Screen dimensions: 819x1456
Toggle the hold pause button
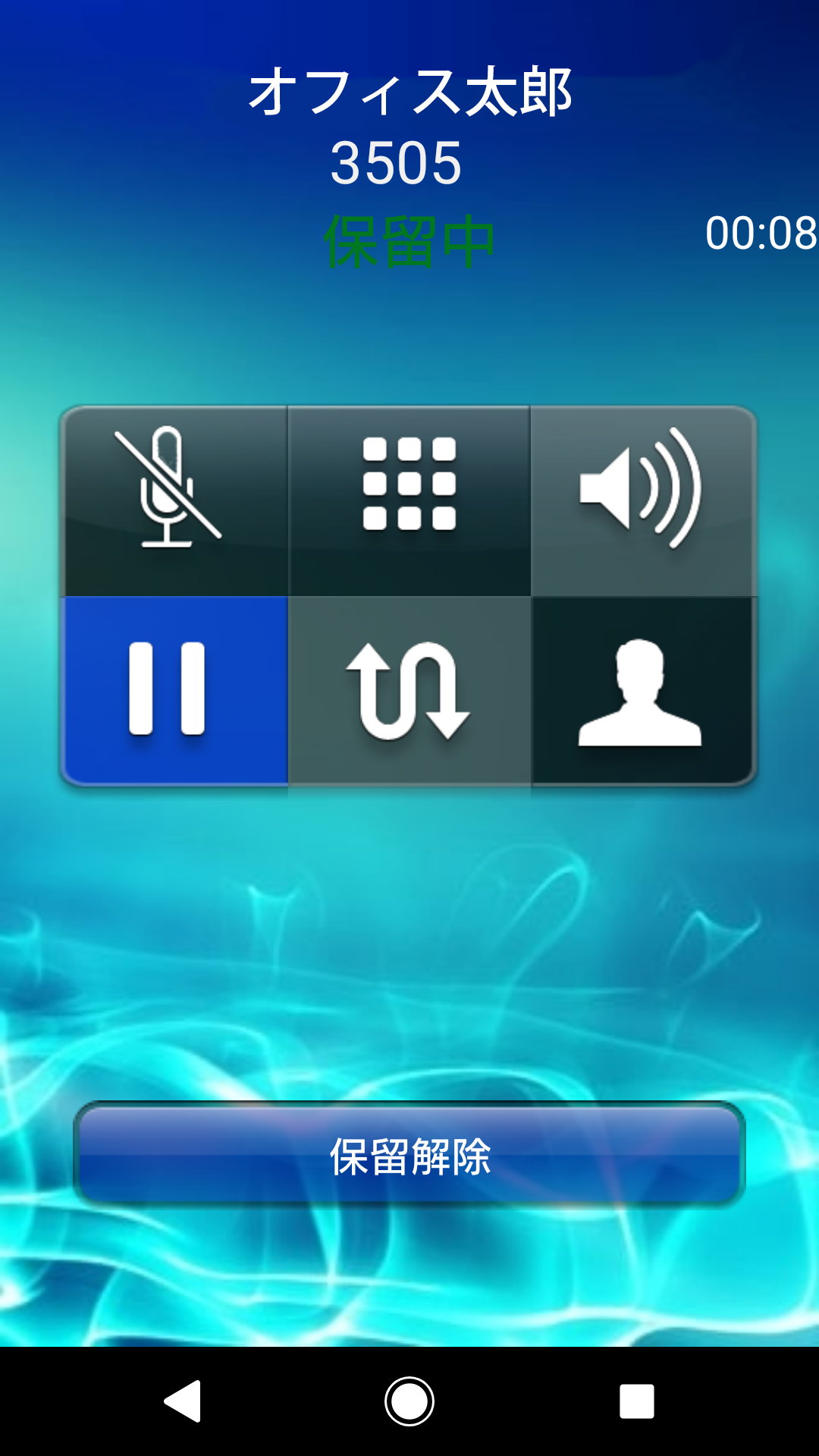pos(174,690)
